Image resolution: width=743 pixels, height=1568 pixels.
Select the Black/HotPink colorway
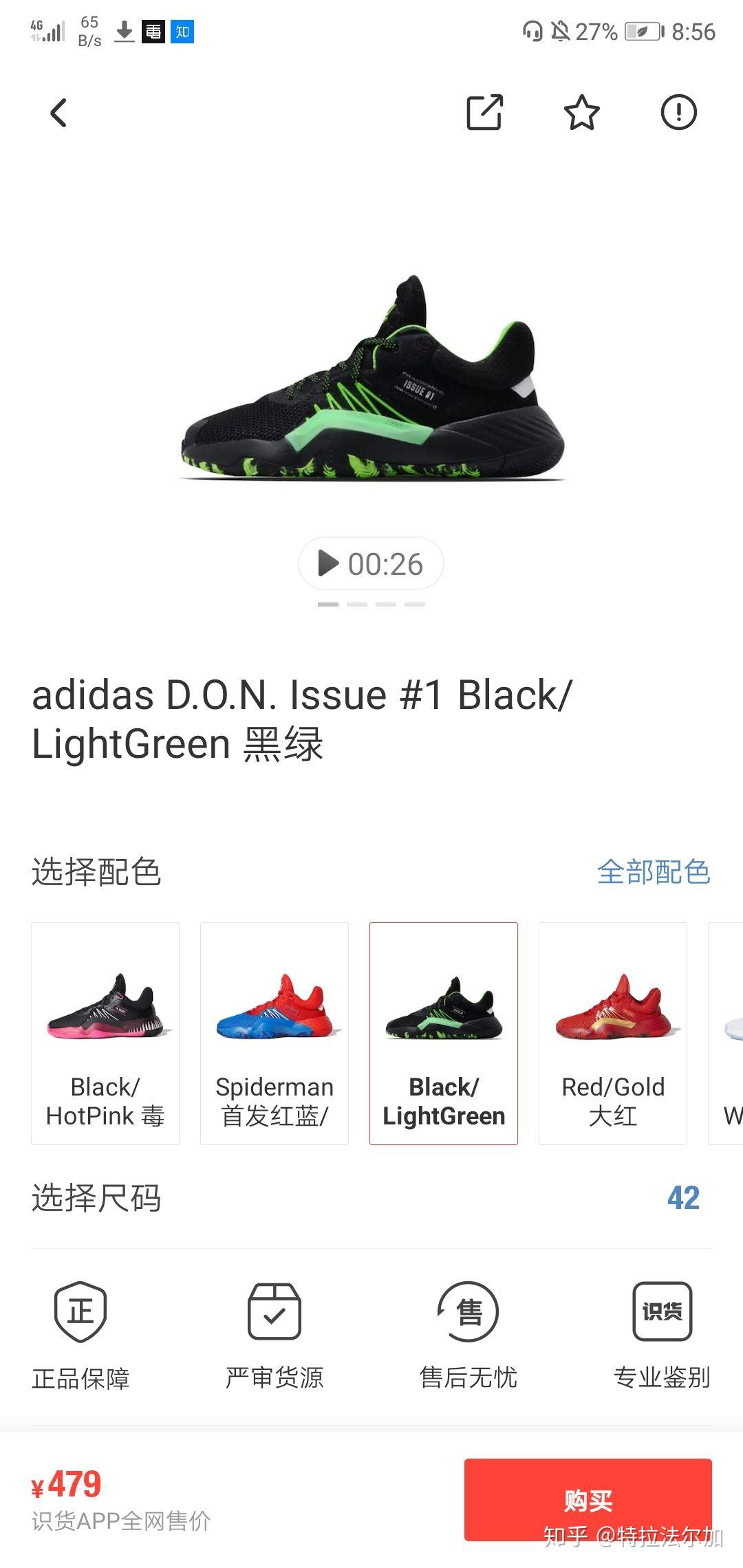click(105, 1033)
